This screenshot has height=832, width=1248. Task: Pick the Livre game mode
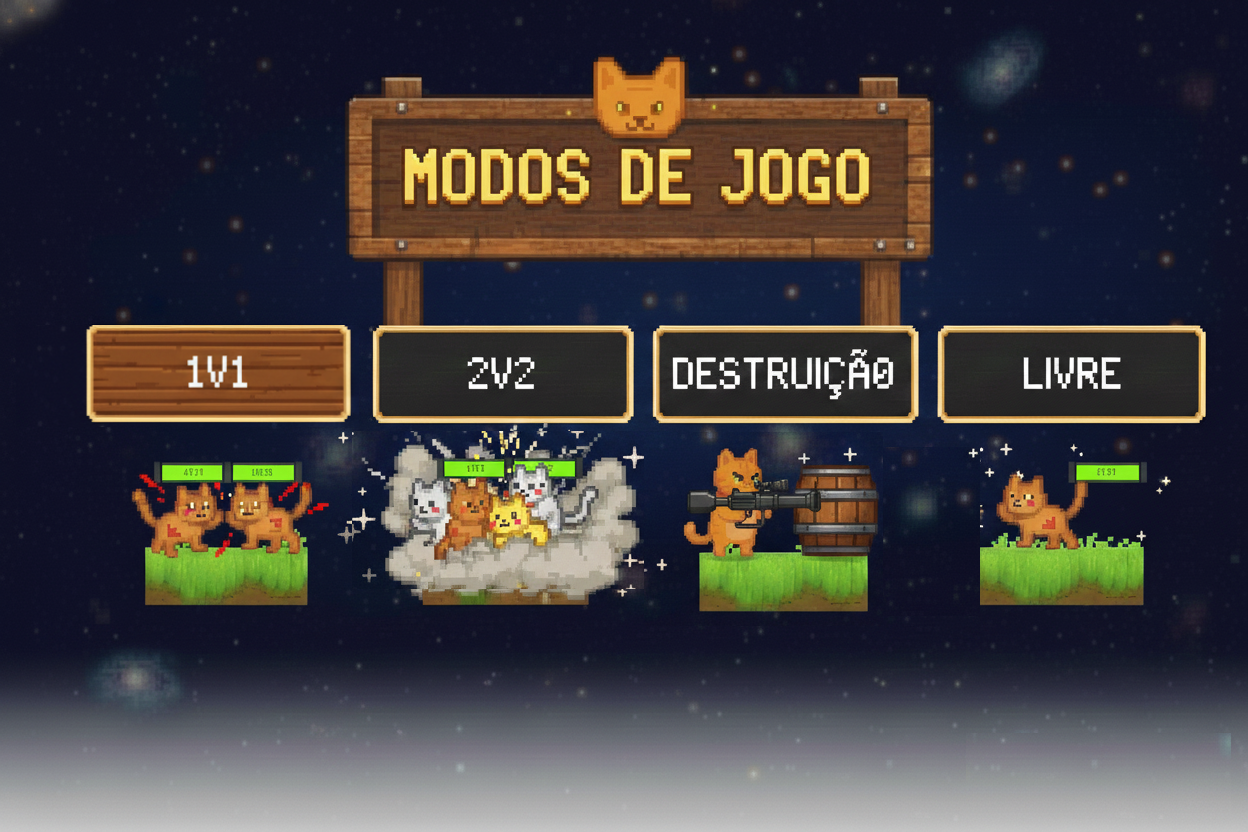1071,373
